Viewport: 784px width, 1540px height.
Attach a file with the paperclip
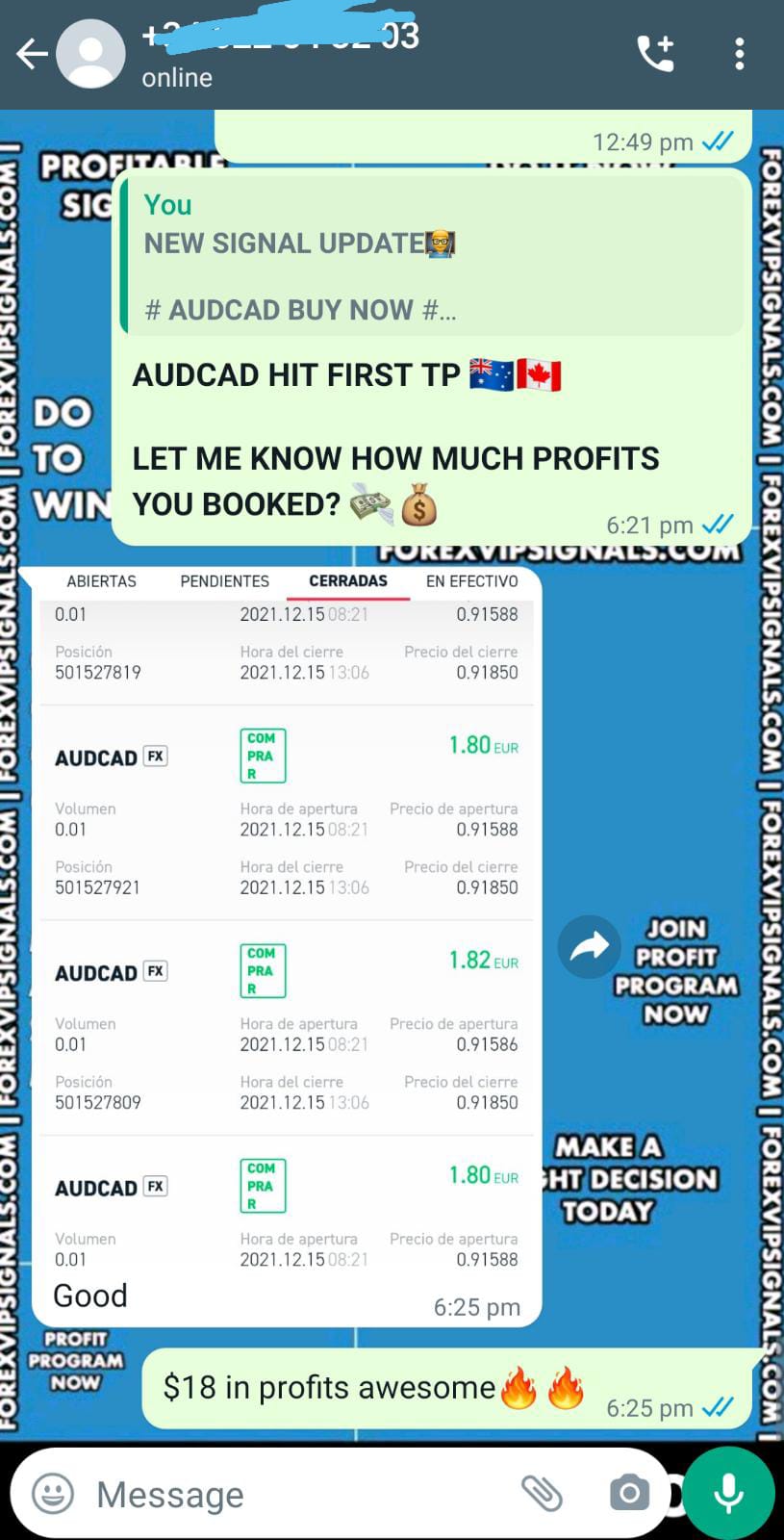click(x=542, y=1494)
